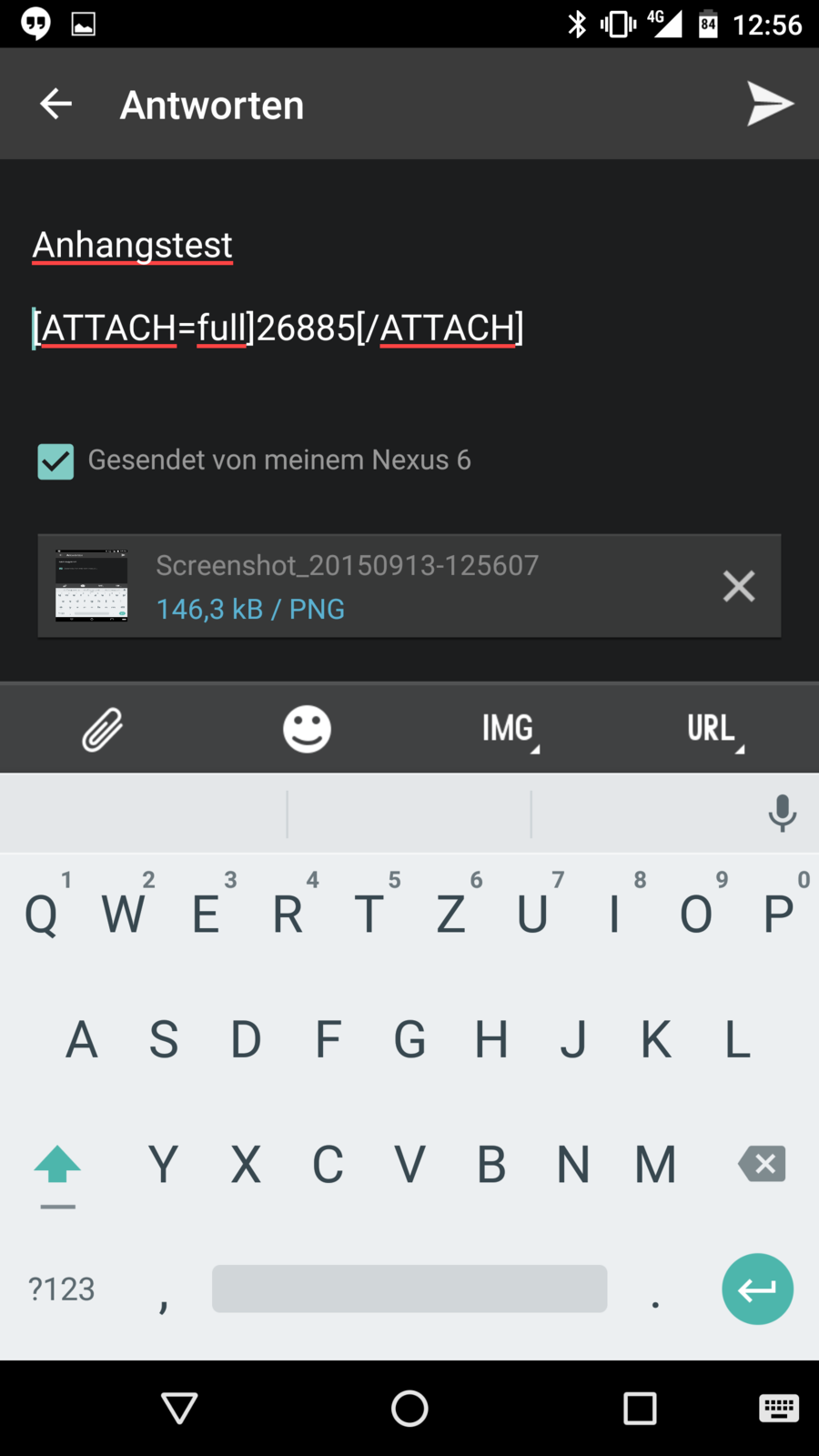This screenshot has height=1456, width=819.
Task: Remove the attached screenshot file
Action: [738, 586]
